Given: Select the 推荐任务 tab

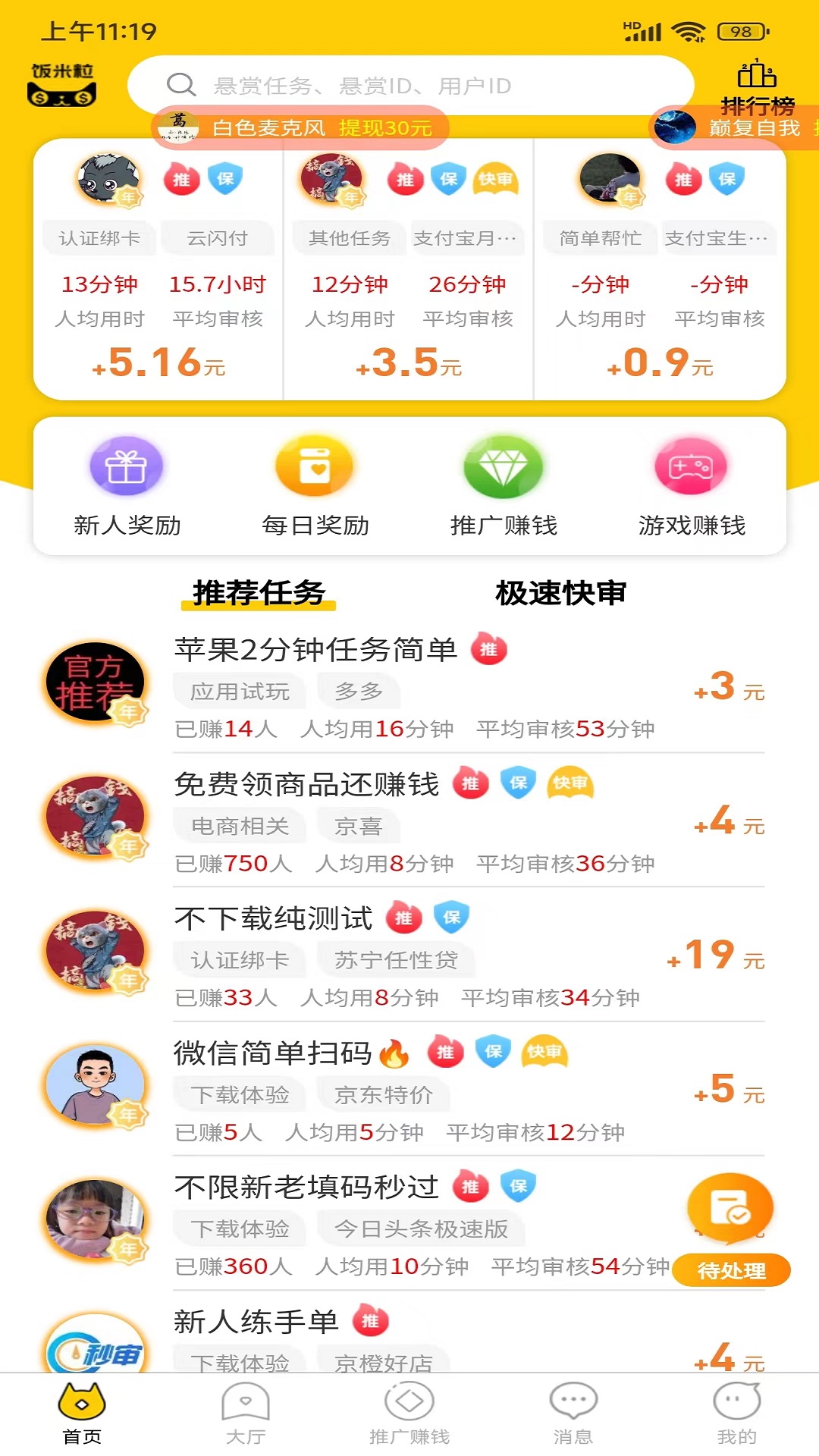Looking at the screenshot, I should tap(259, 593).
